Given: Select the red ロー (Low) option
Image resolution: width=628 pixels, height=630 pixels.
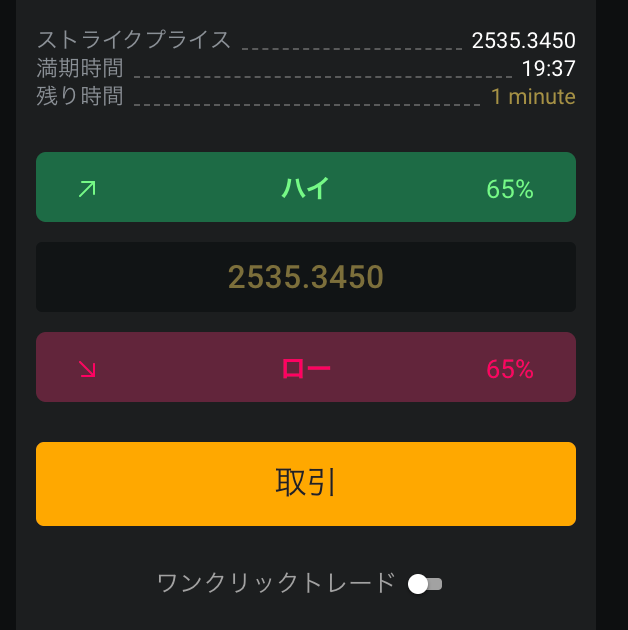Looking at the screenshot, I should [x=305, y=367].
